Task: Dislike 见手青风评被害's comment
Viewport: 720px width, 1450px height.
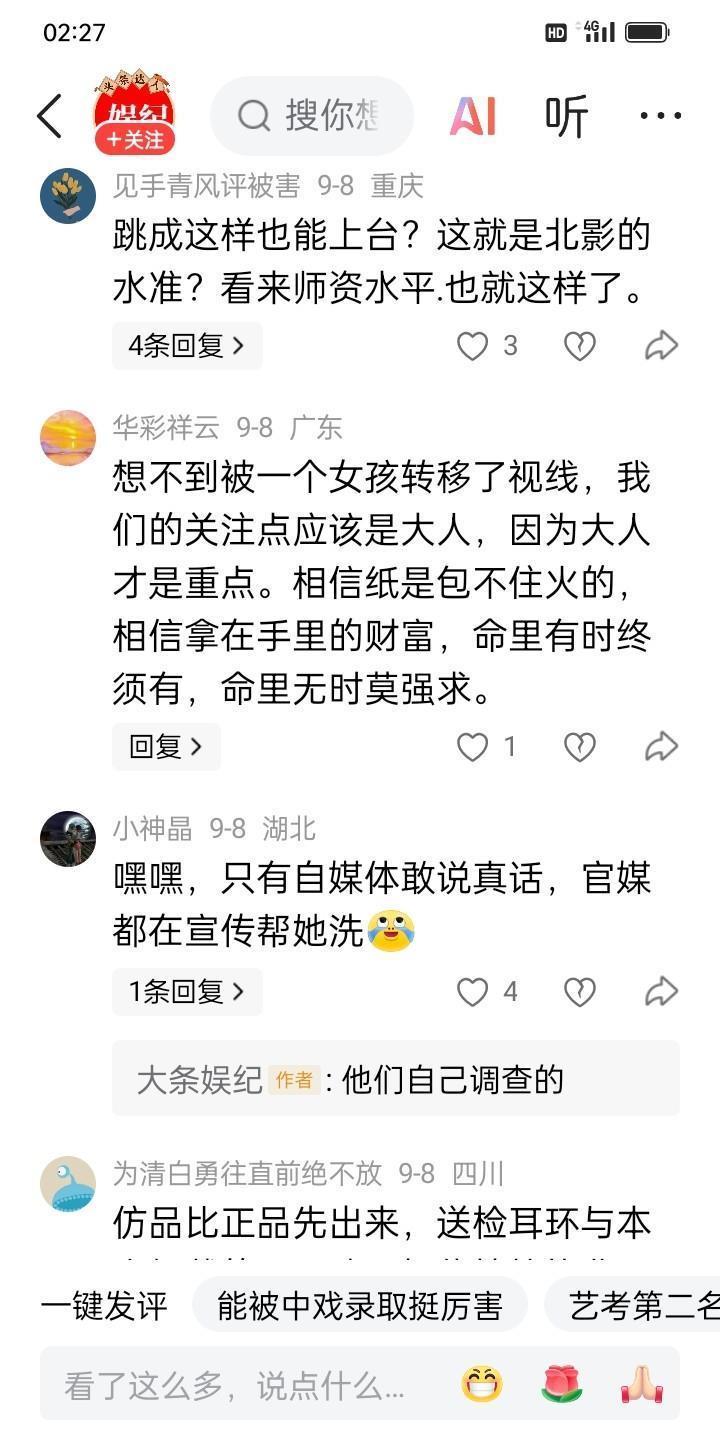Action: (580, 346)
